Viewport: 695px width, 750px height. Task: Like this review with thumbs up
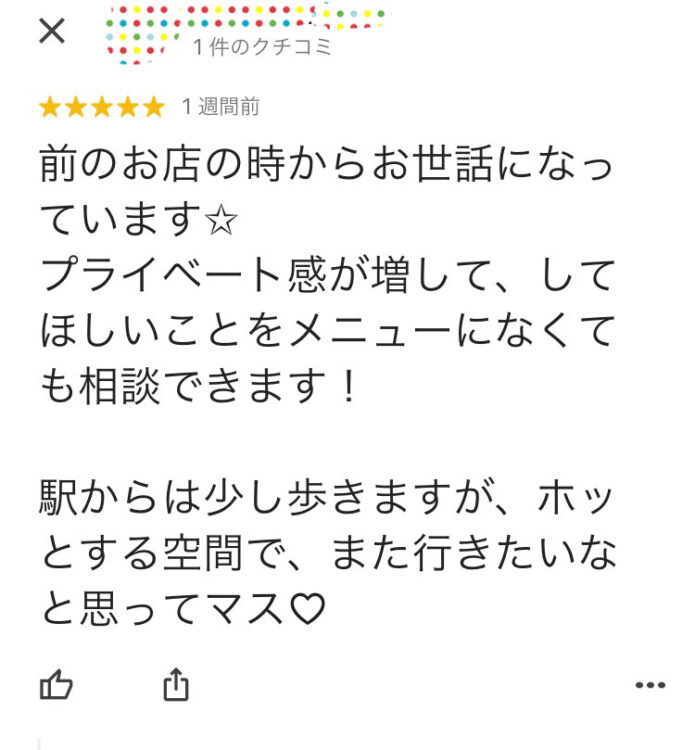coord(56,685)
